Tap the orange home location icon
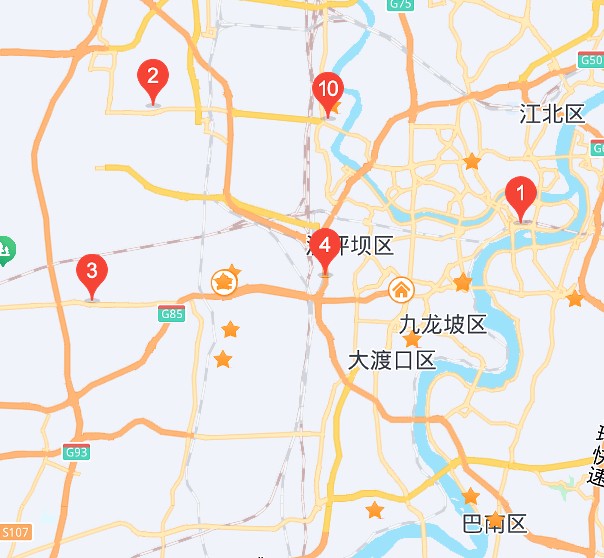 click(401, 291)
